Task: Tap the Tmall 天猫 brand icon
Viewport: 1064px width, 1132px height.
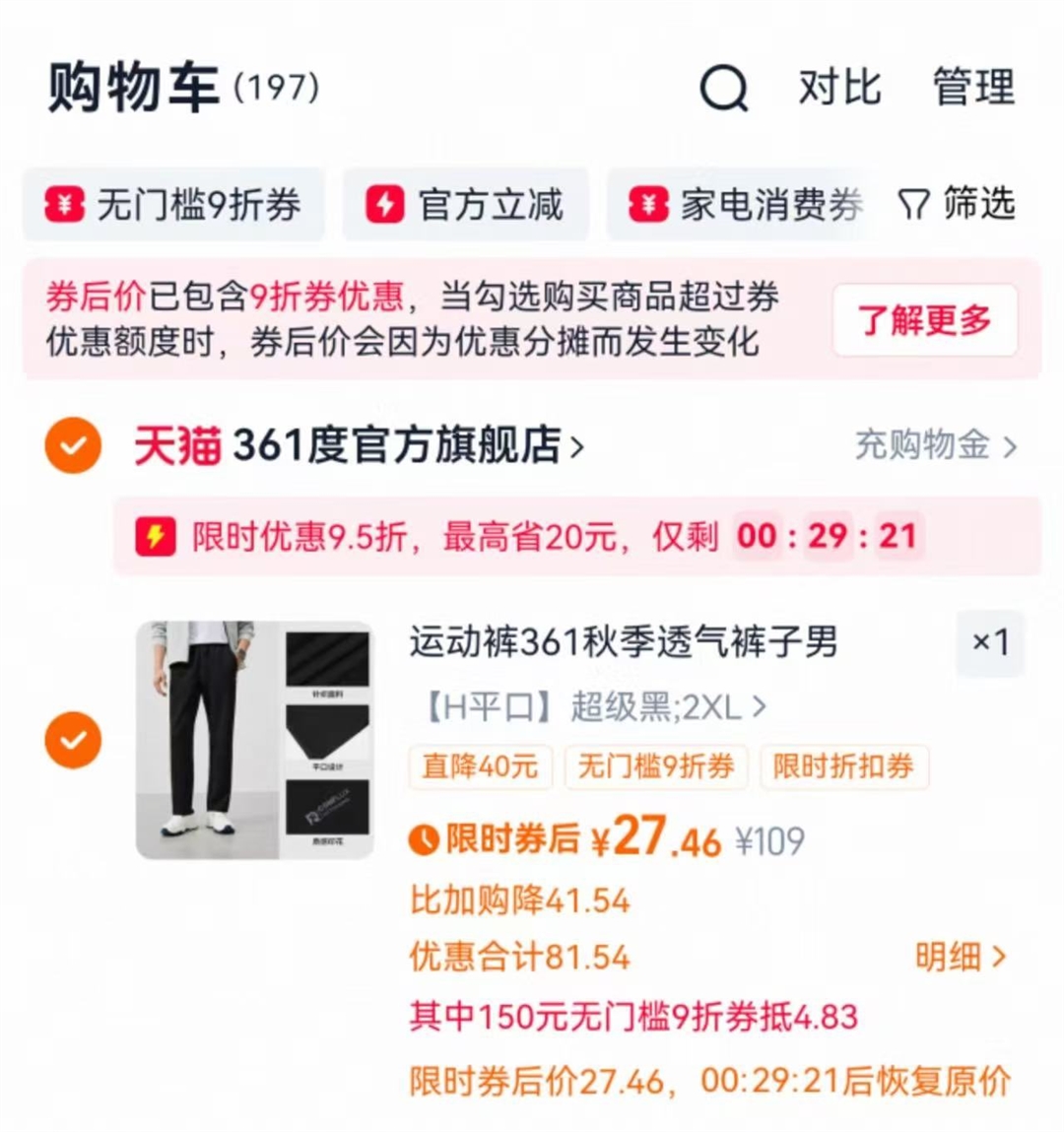Action: tap(175, 445)
